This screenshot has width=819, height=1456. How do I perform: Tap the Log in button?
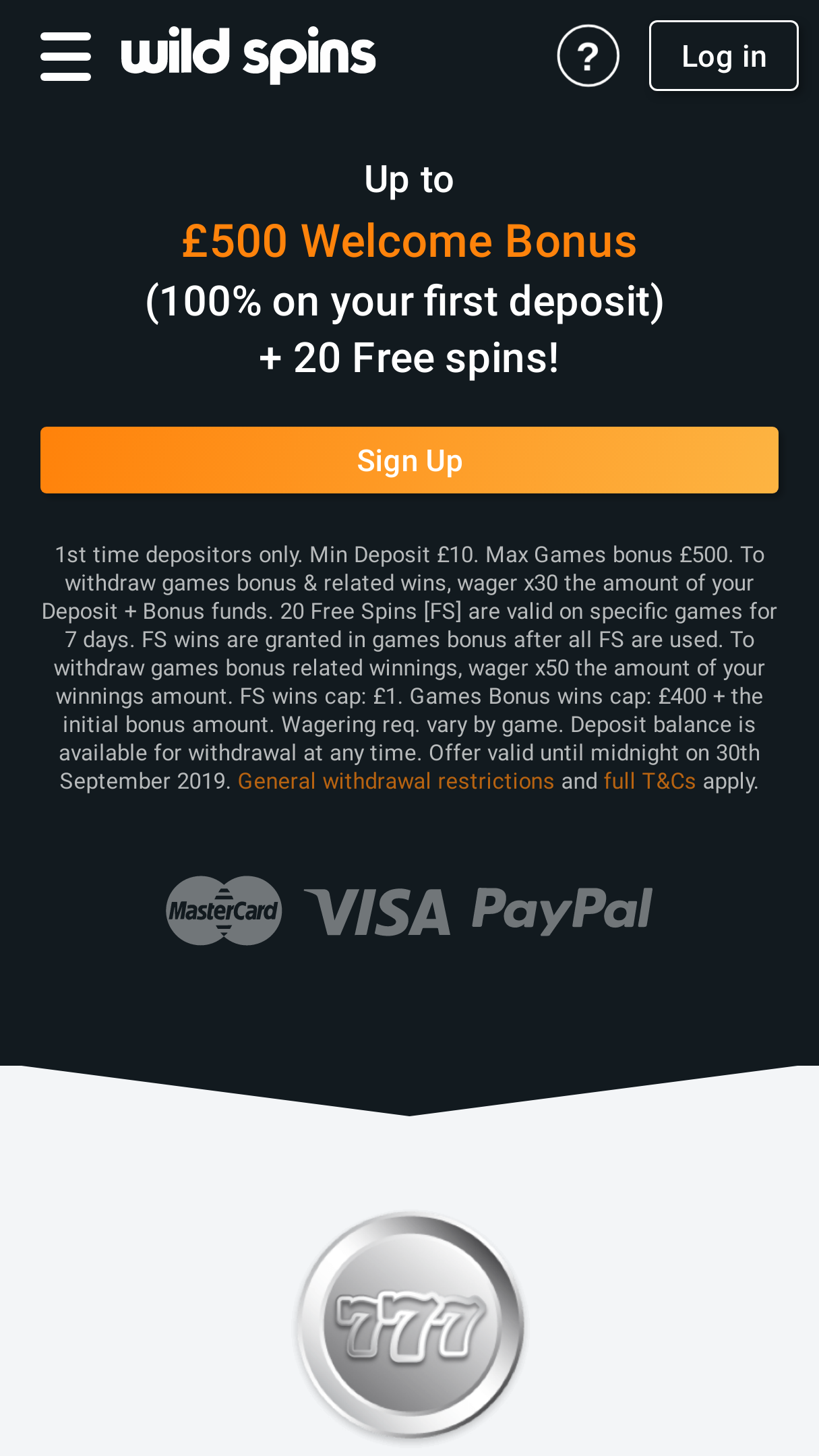point(723,56)
